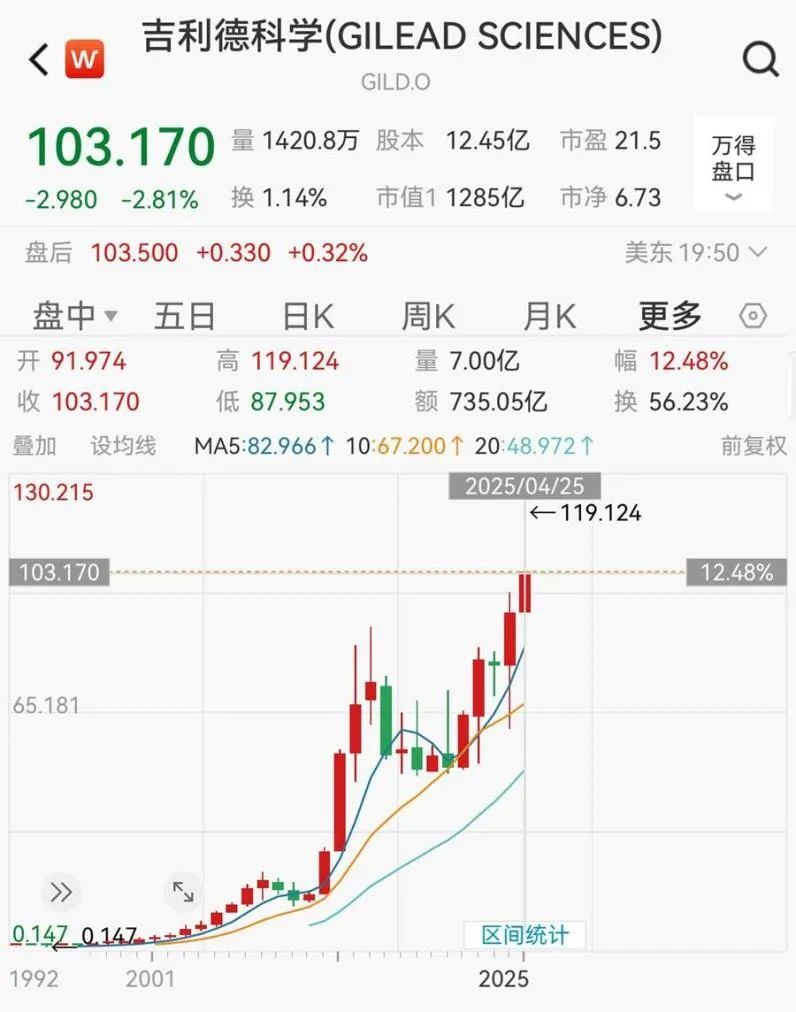Viewport: 796px width, 1012px height.
Task: Switch to the 日K chart
Action: pyautogui.click(x=307, y=317)
